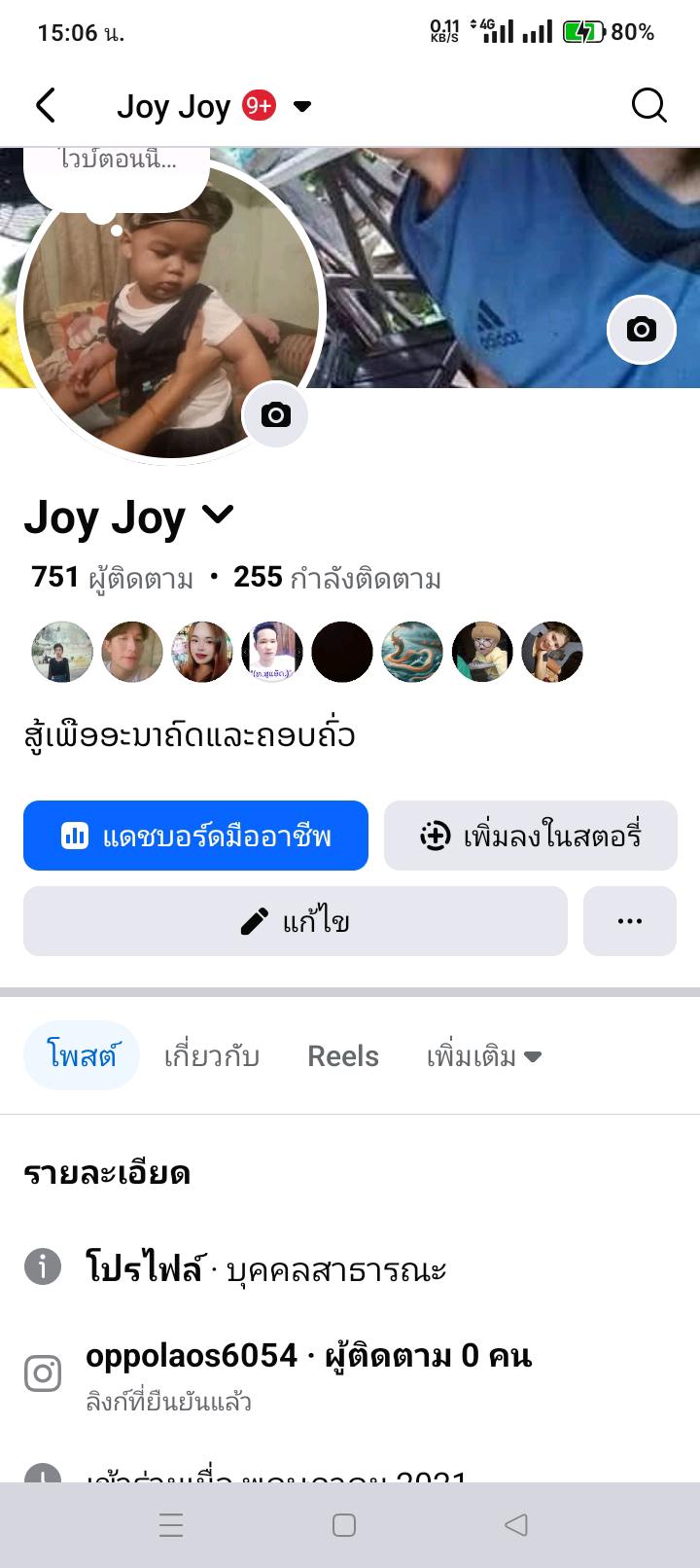This screenshot has width=700, height=1568.
Task: Tap the system home button
Action: [x=344, y=1525]
